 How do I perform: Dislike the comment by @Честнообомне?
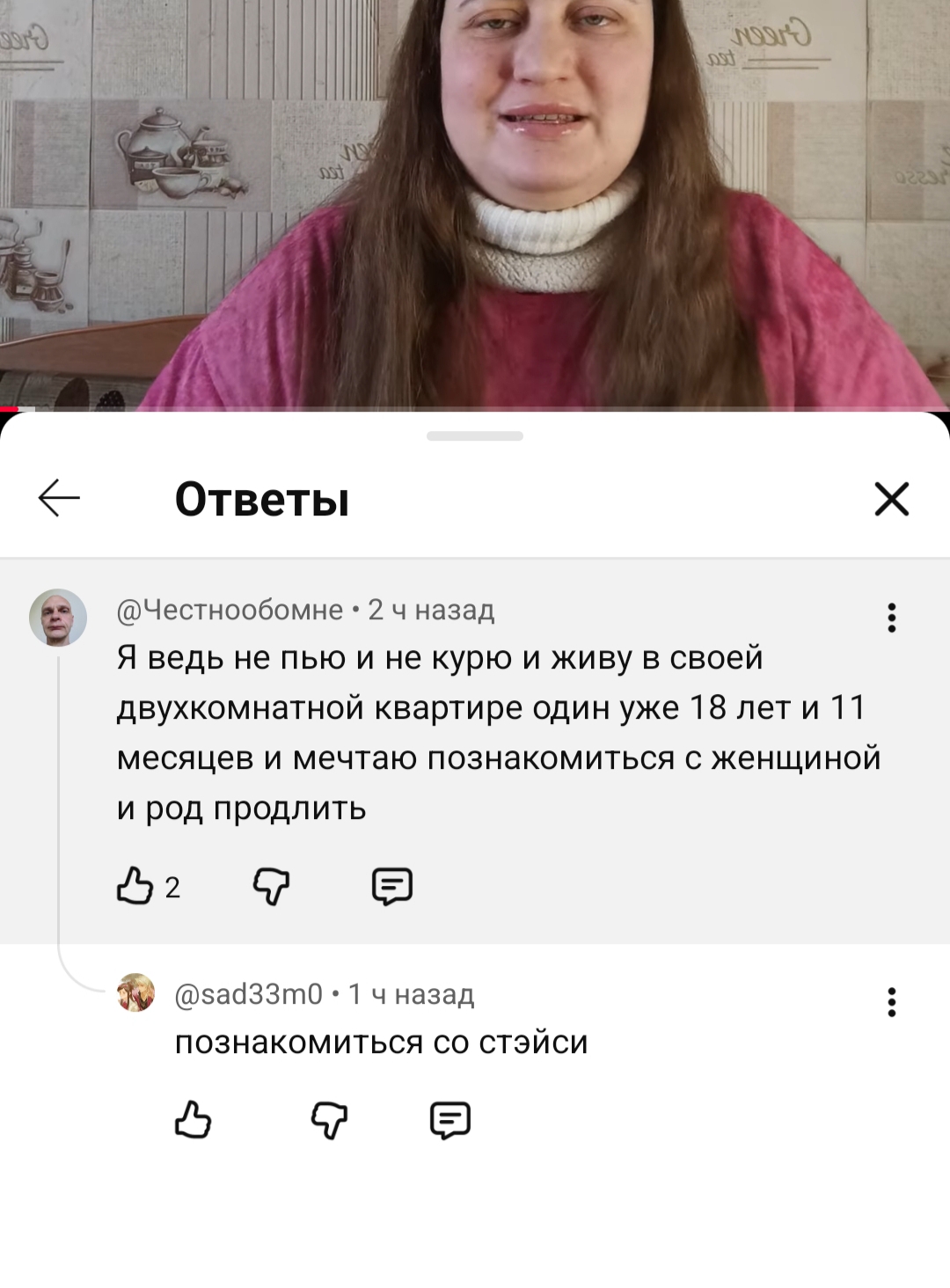271,886
